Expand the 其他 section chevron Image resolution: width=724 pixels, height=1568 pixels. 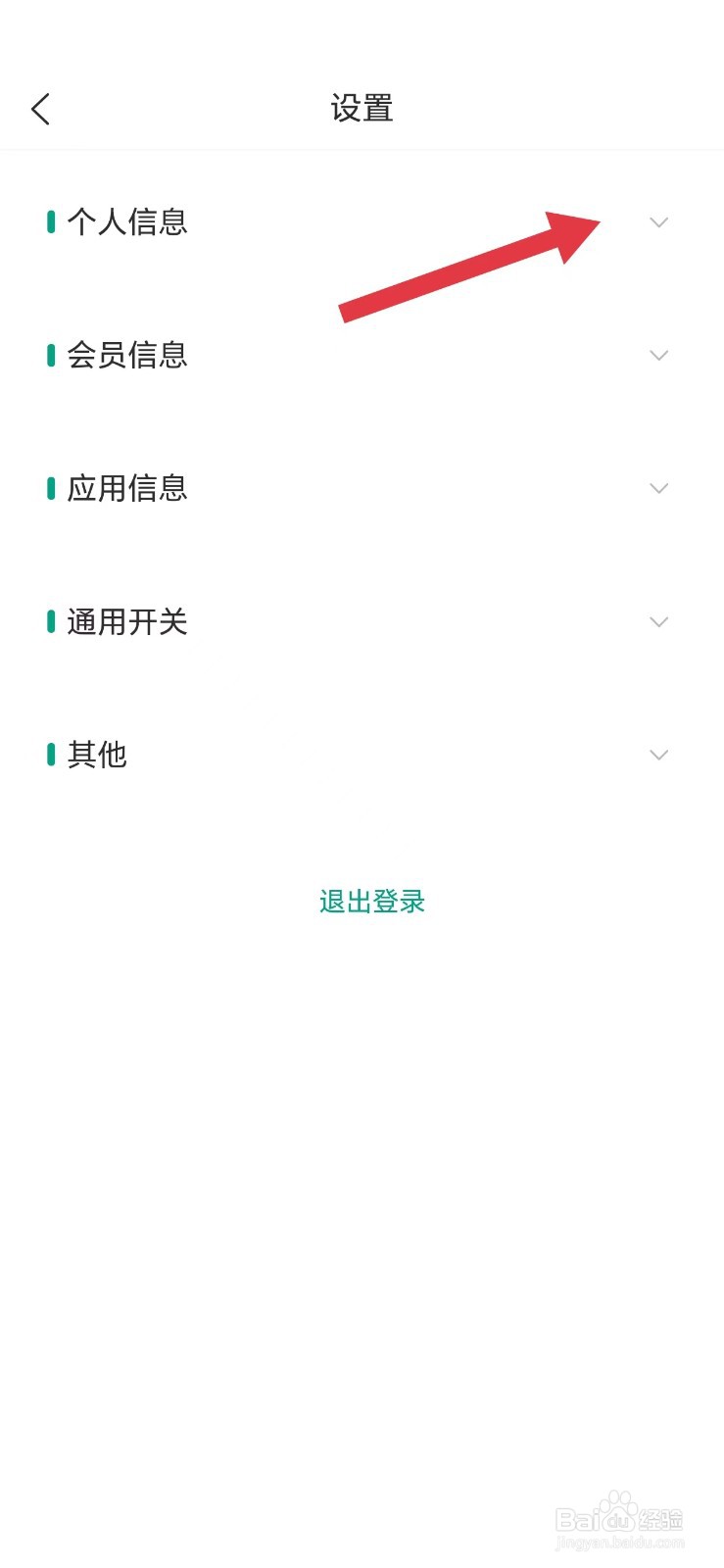[658, 755]
